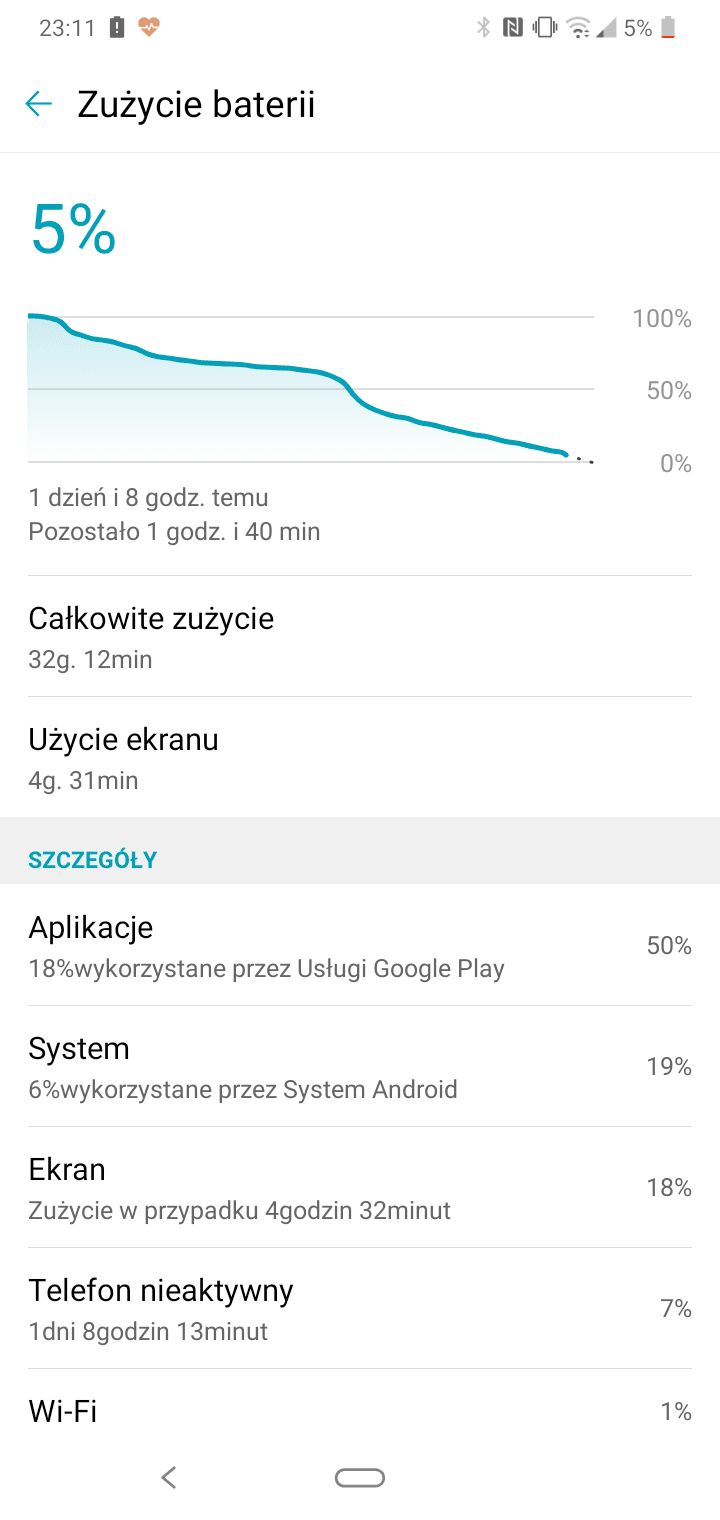The height and width of the screenshot is (1520, 720).
Task: Tap the system back navigation button
Action: 169,1477
